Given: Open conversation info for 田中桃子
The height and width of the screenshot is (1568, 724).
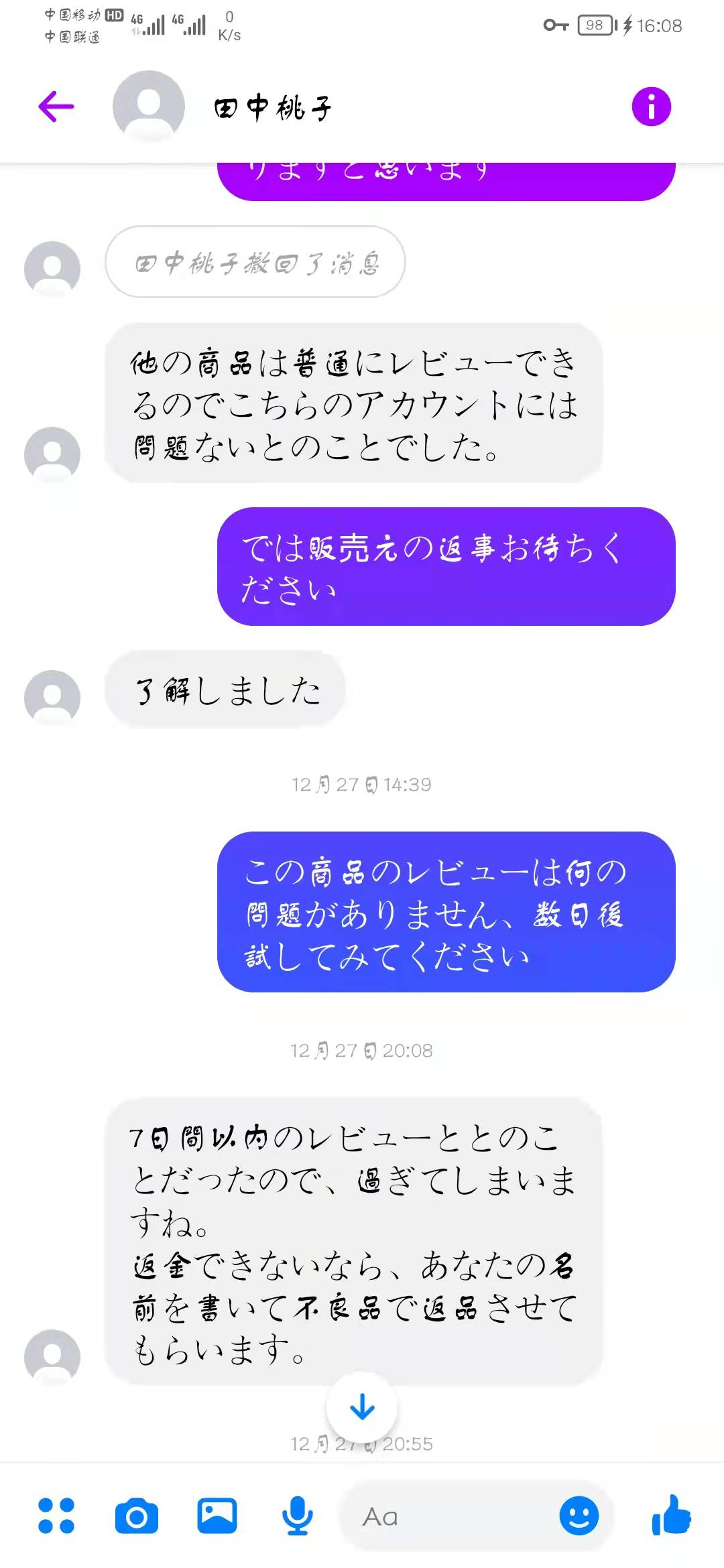Looking at the screenshot, I should point(651,107).
